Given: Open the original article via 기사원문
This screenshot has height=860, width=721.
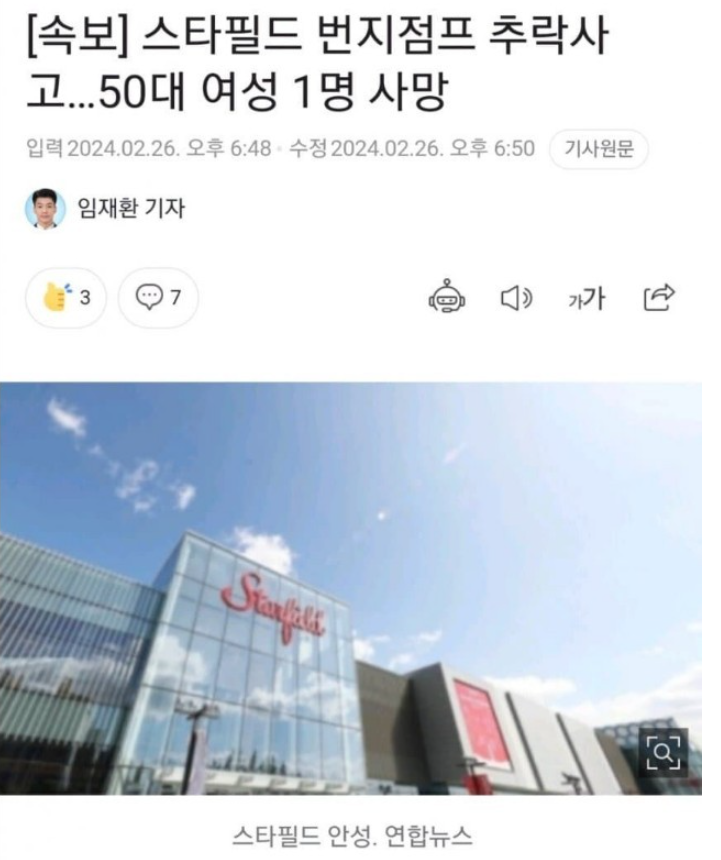Looking at the screenshot, I should 599,150.
